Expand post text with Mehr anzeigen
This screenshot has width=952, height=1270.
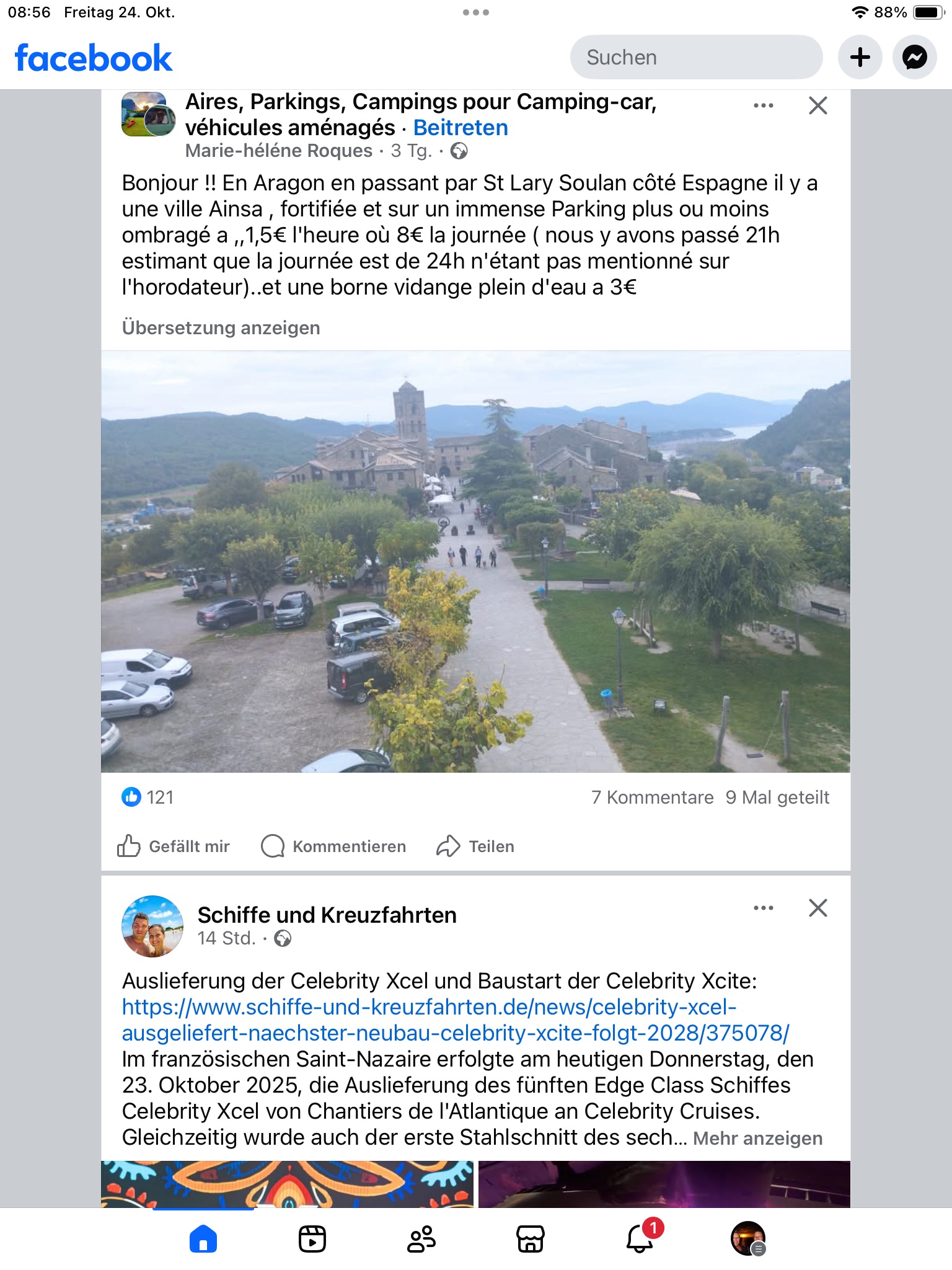pos(758,1139)
